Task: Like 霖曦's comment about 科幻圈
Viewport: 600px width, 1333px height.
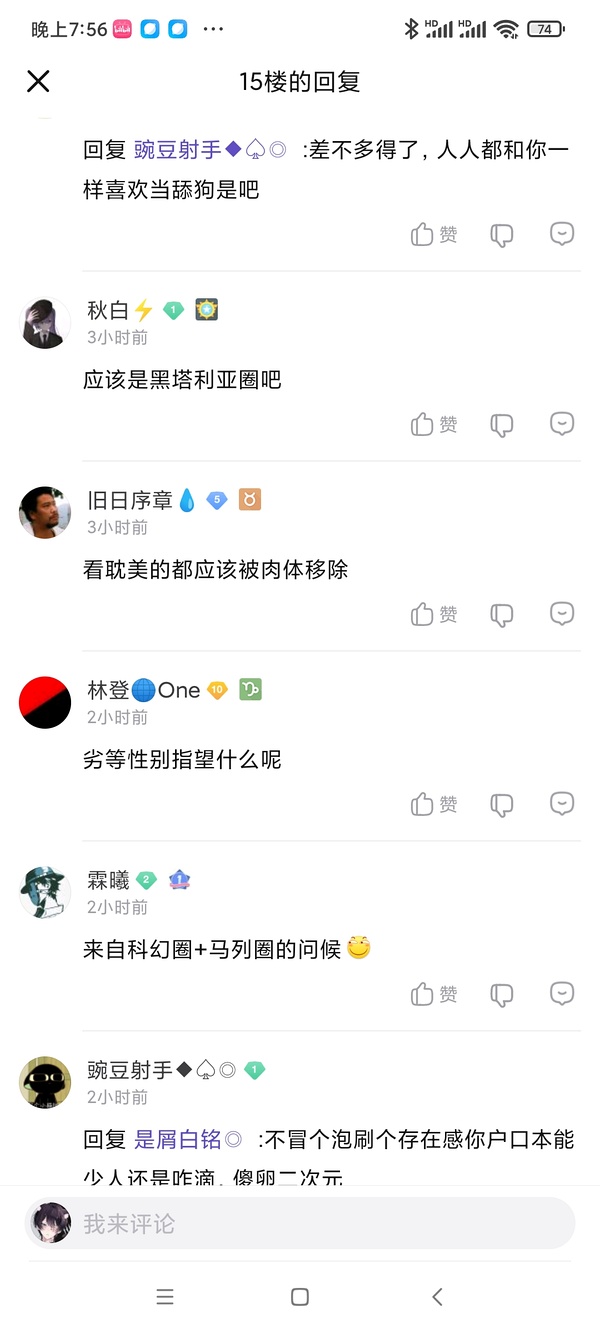Action: pos(434,994)
